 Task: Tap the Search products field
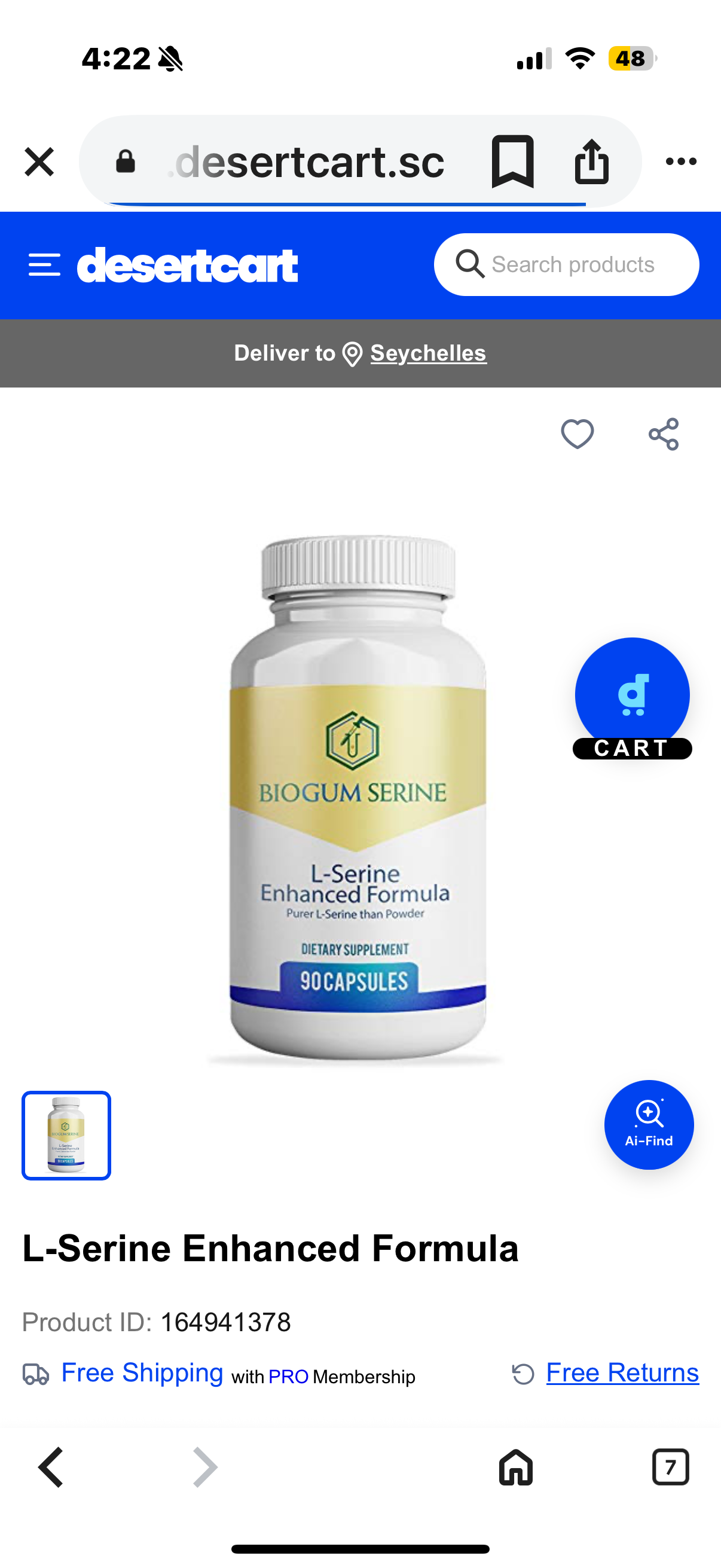[x=572, y=265]
